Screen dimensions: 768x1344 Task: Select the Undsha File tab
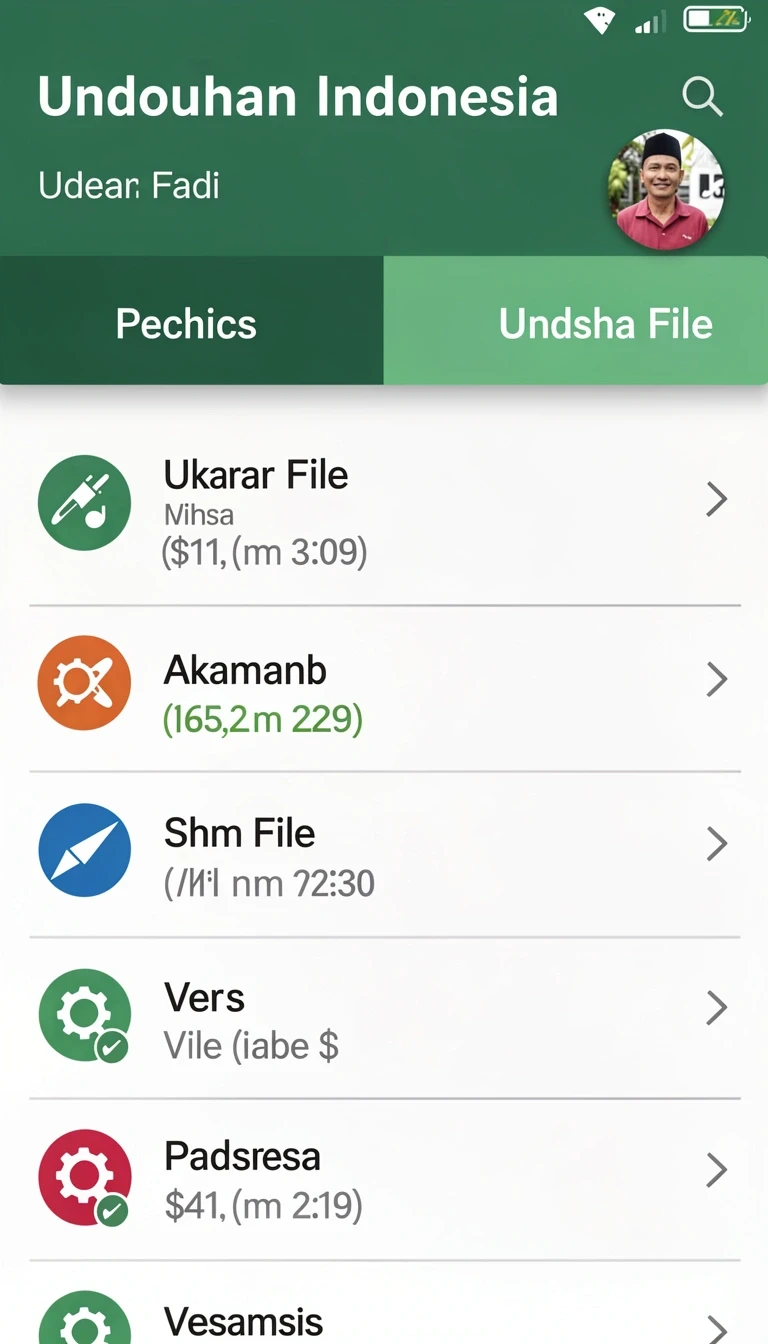pos(576,321)
